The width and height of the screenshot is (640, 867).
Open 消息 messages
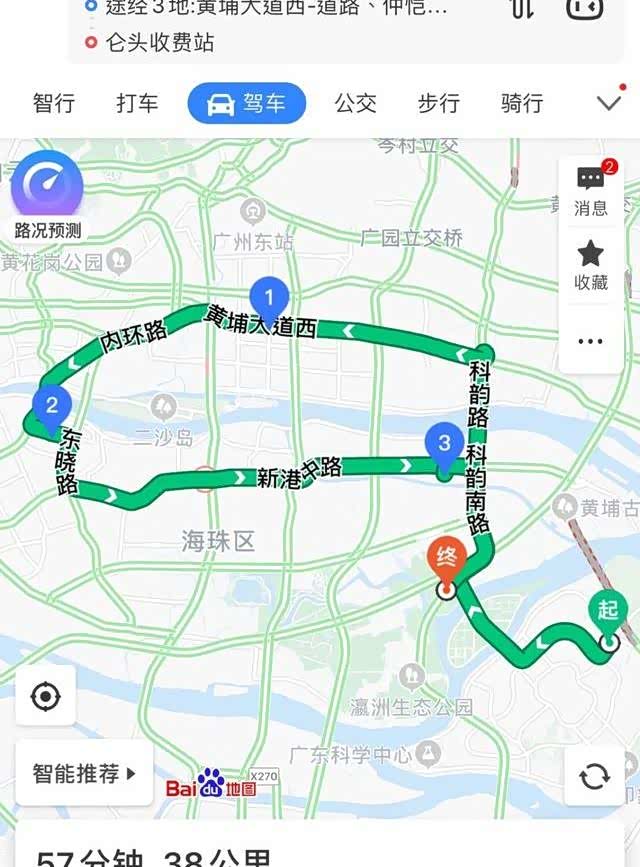tap(591, 190)
